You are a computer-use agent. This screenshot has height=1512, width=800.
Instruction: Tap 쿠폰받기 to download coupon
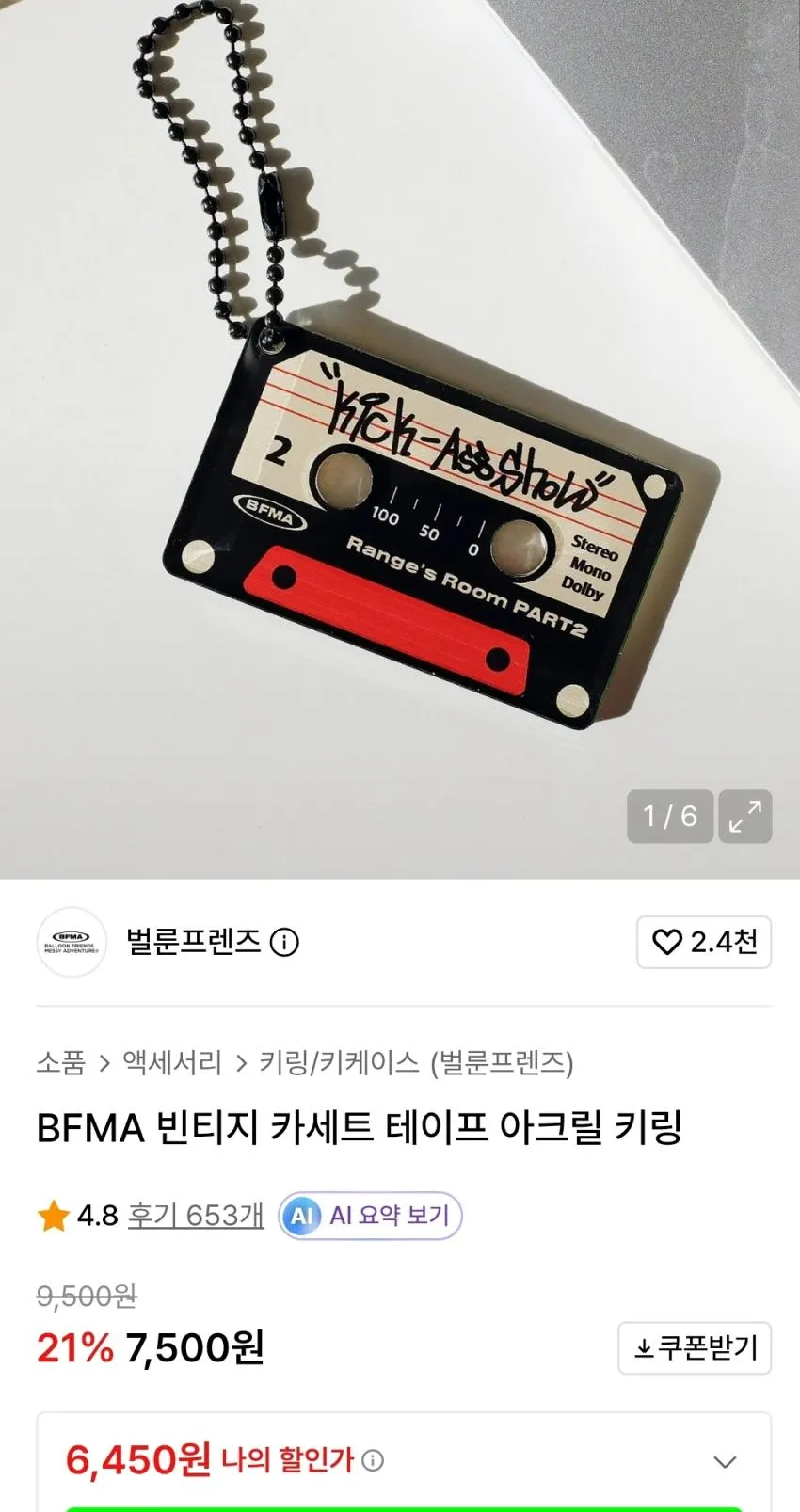[695, 1348]
